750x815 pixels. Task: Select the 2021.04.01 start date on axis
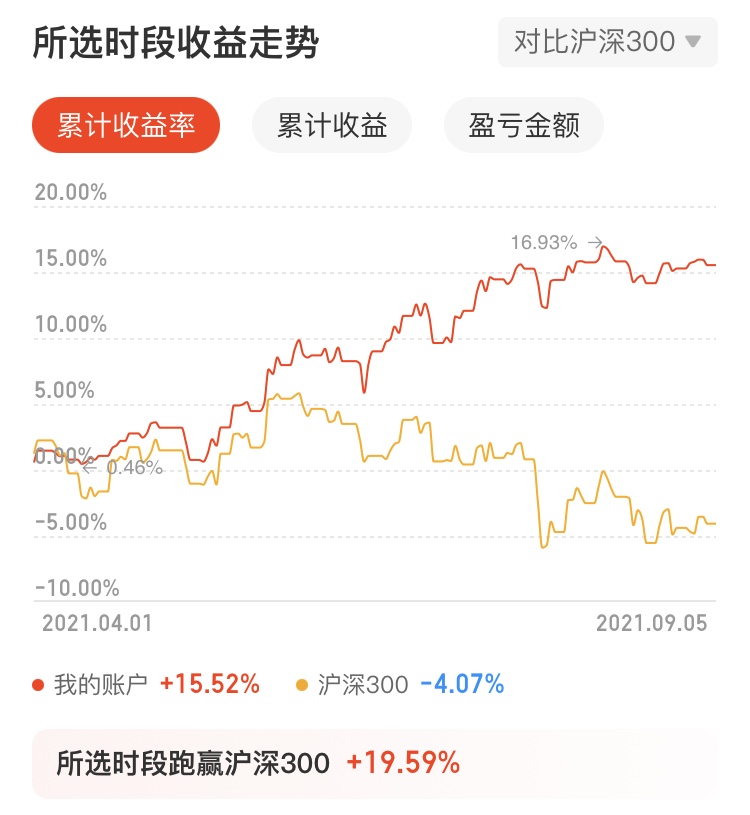tap(97, 623)
